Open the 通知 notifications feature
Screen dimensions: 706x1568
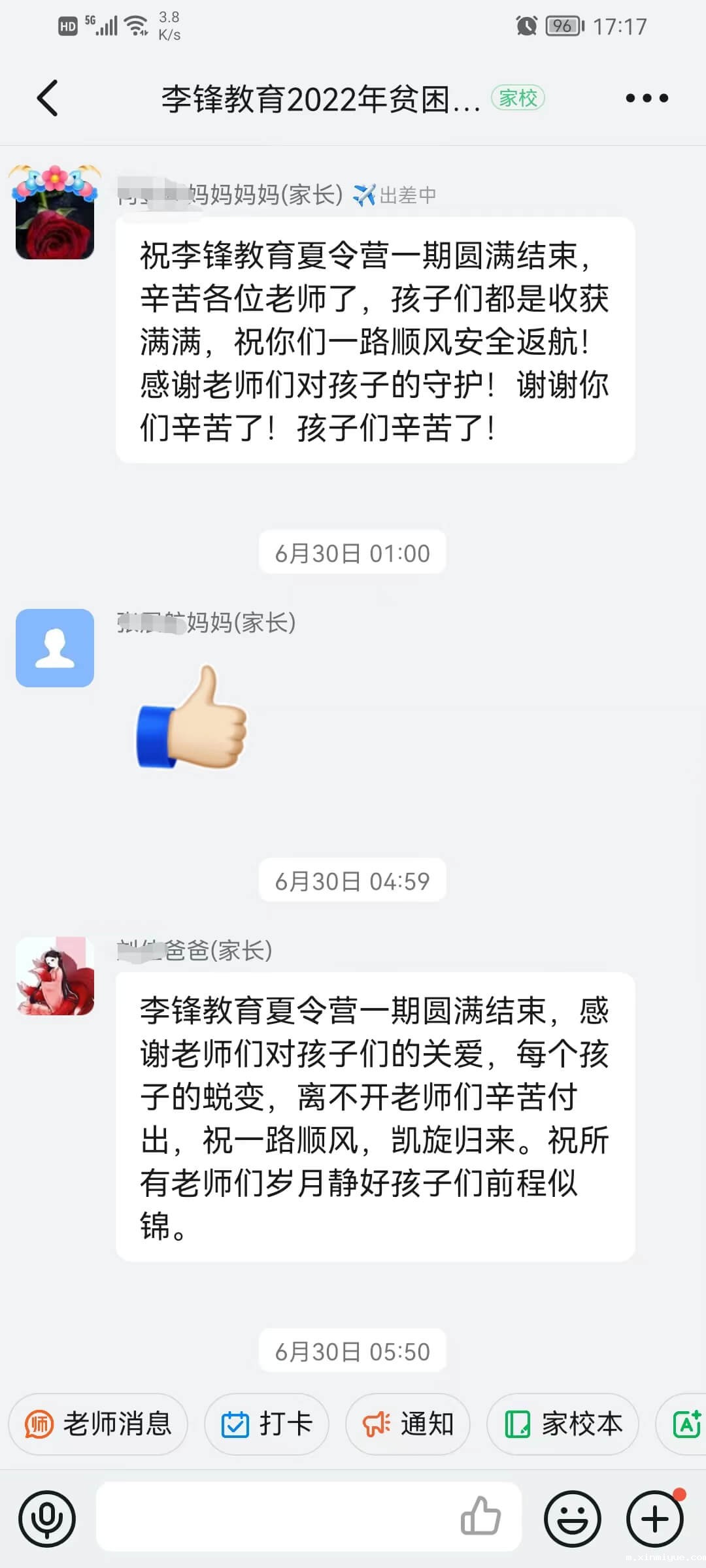coord(408,1424)
